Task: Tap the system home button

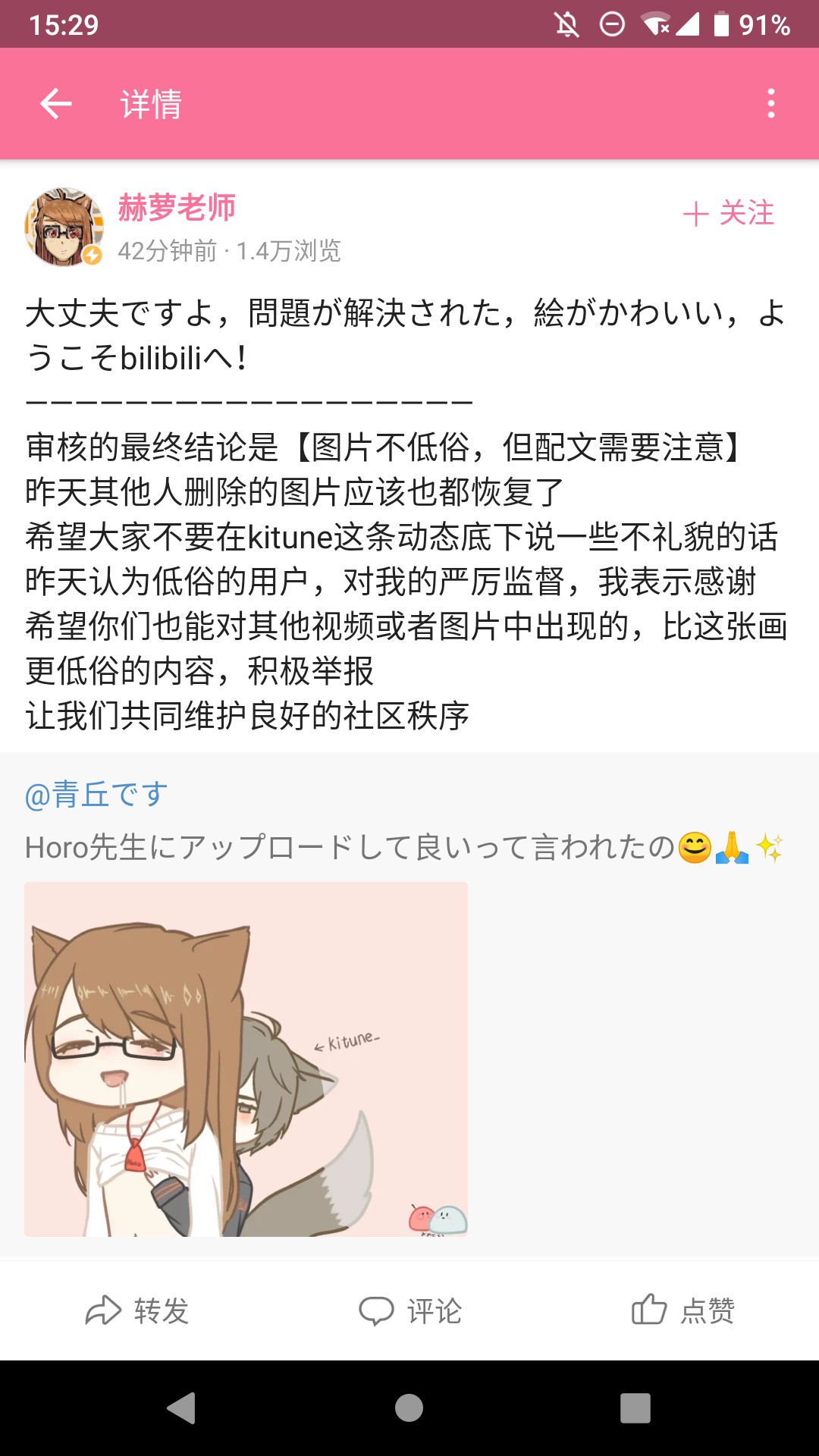Action: click(x=409, y=1408)
